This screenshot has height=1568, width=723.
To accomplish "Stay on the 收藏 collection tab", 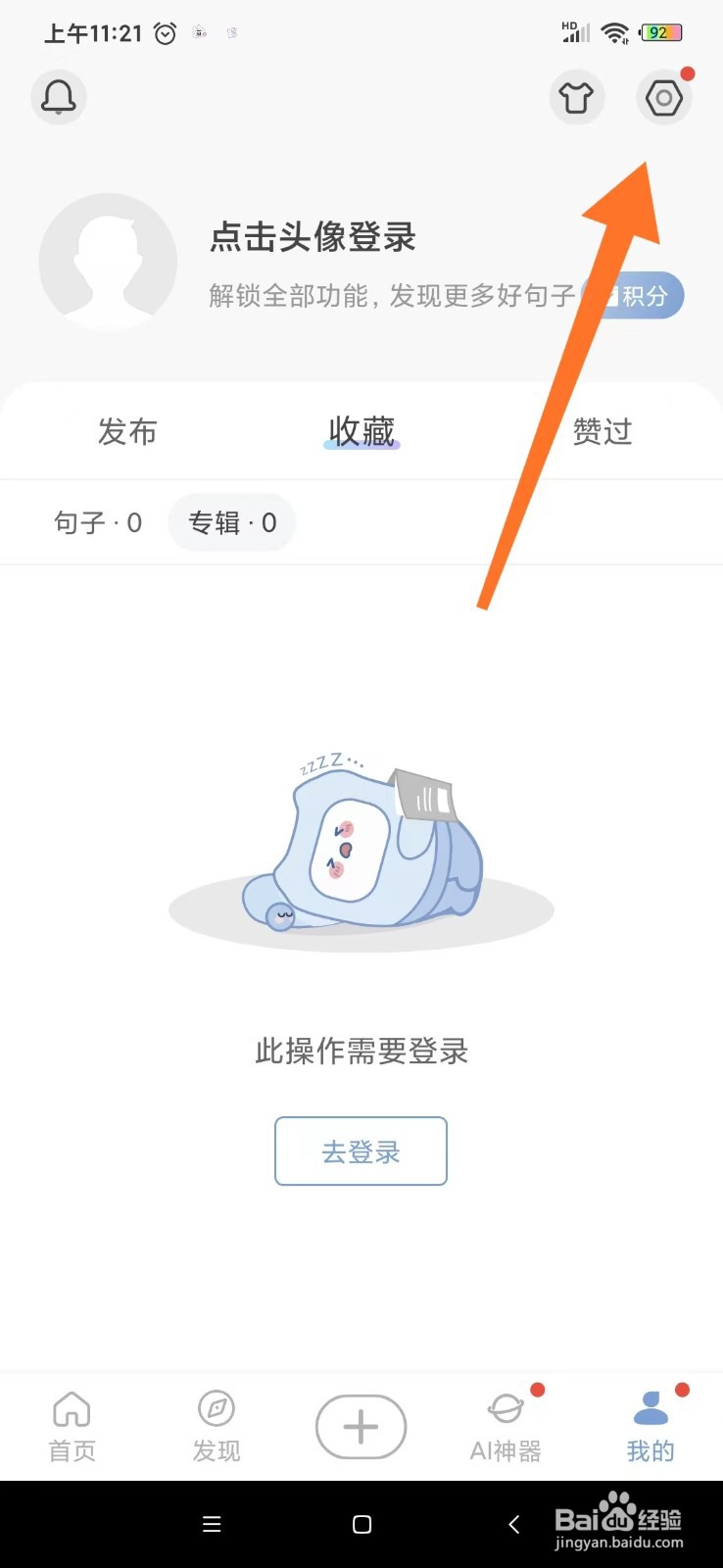I will click(361, 431).
